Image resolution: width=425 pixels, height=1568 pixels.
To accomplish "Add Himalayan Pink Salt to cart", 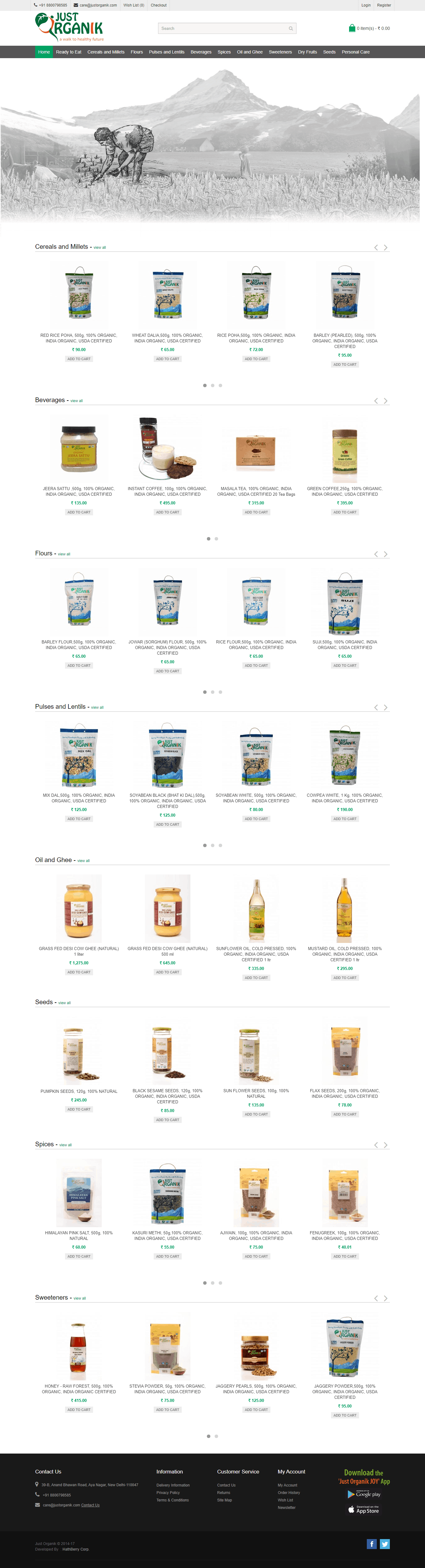I will (x=78, y=1256).
